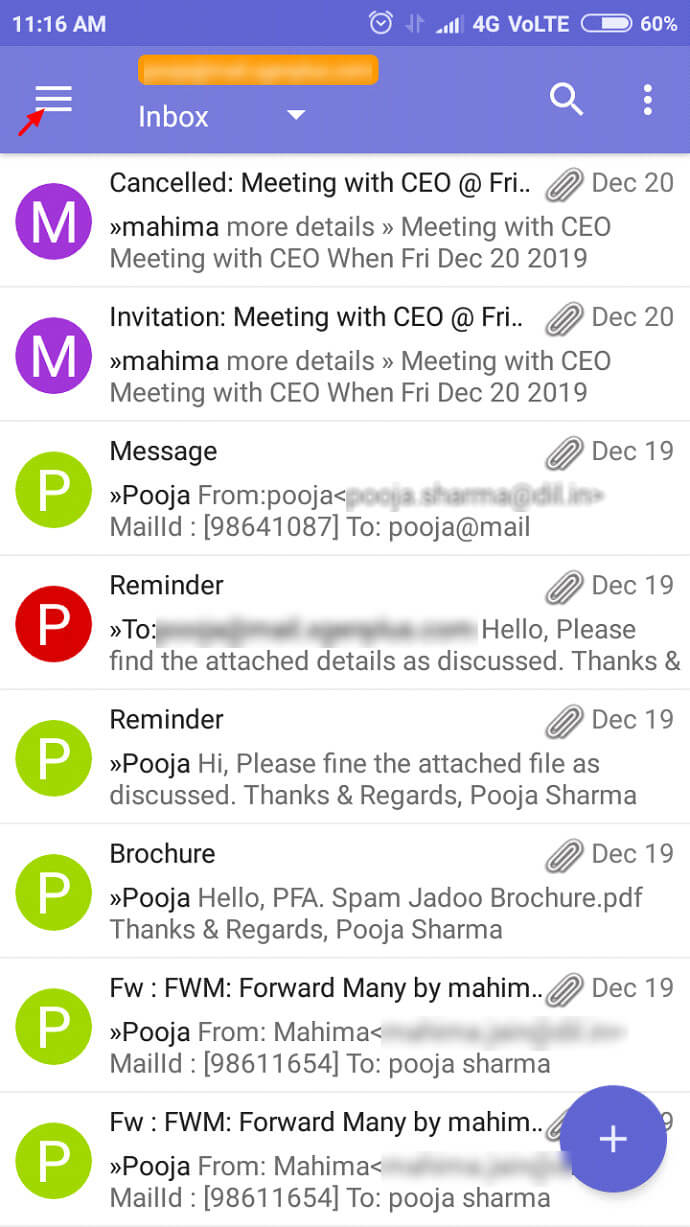Open the Reminder email with red avatar
690x1227 pixels.
click(345, 622)
